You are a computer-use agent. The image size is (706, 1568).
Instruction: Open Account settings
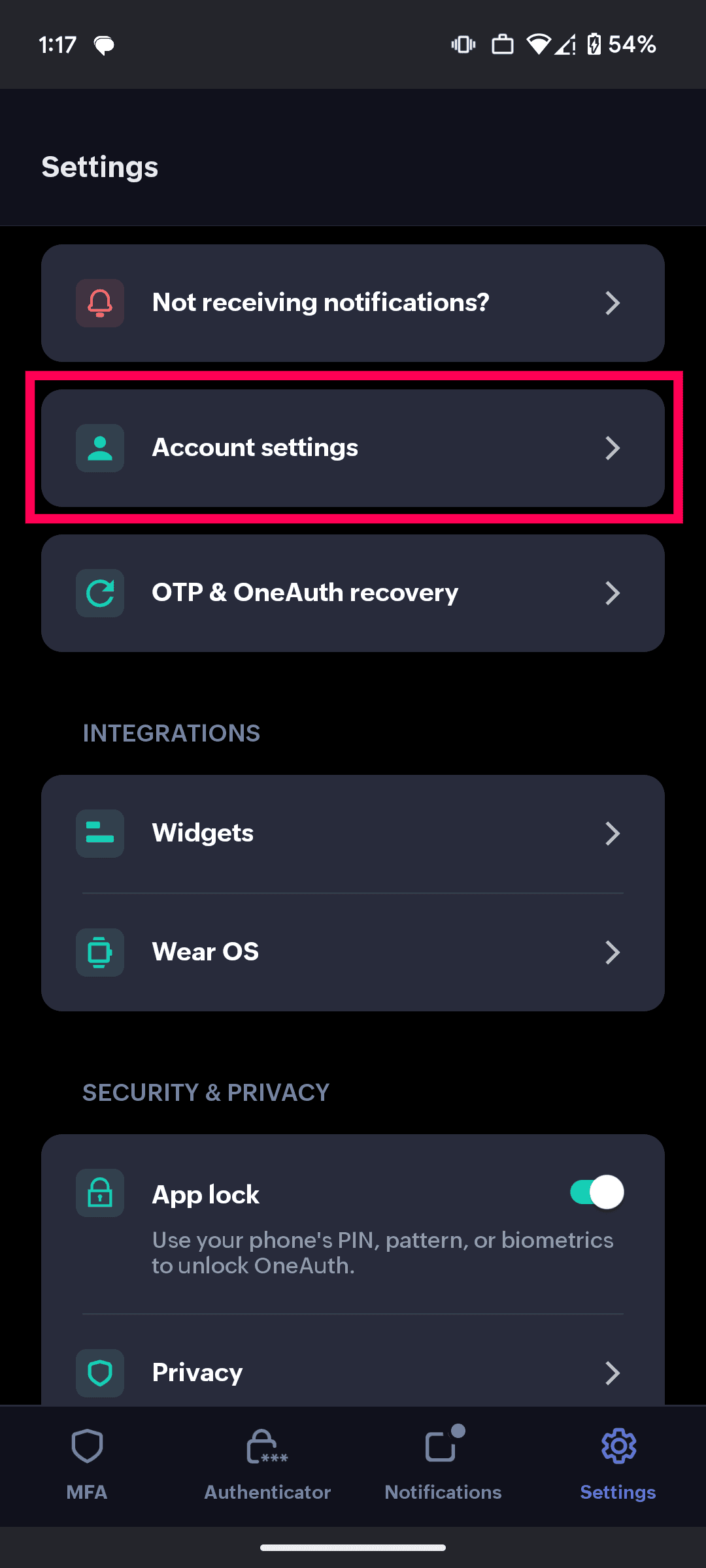(353, 448)
